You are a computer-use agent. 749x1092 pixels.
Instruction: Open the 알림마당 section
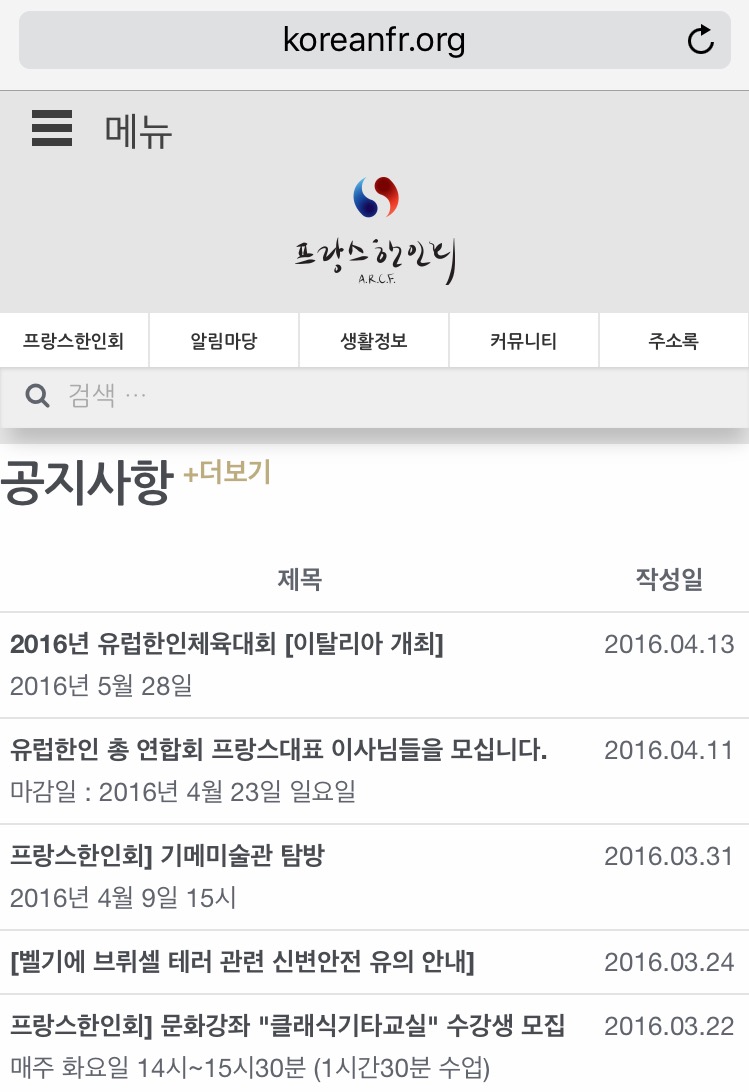[224, 341]
